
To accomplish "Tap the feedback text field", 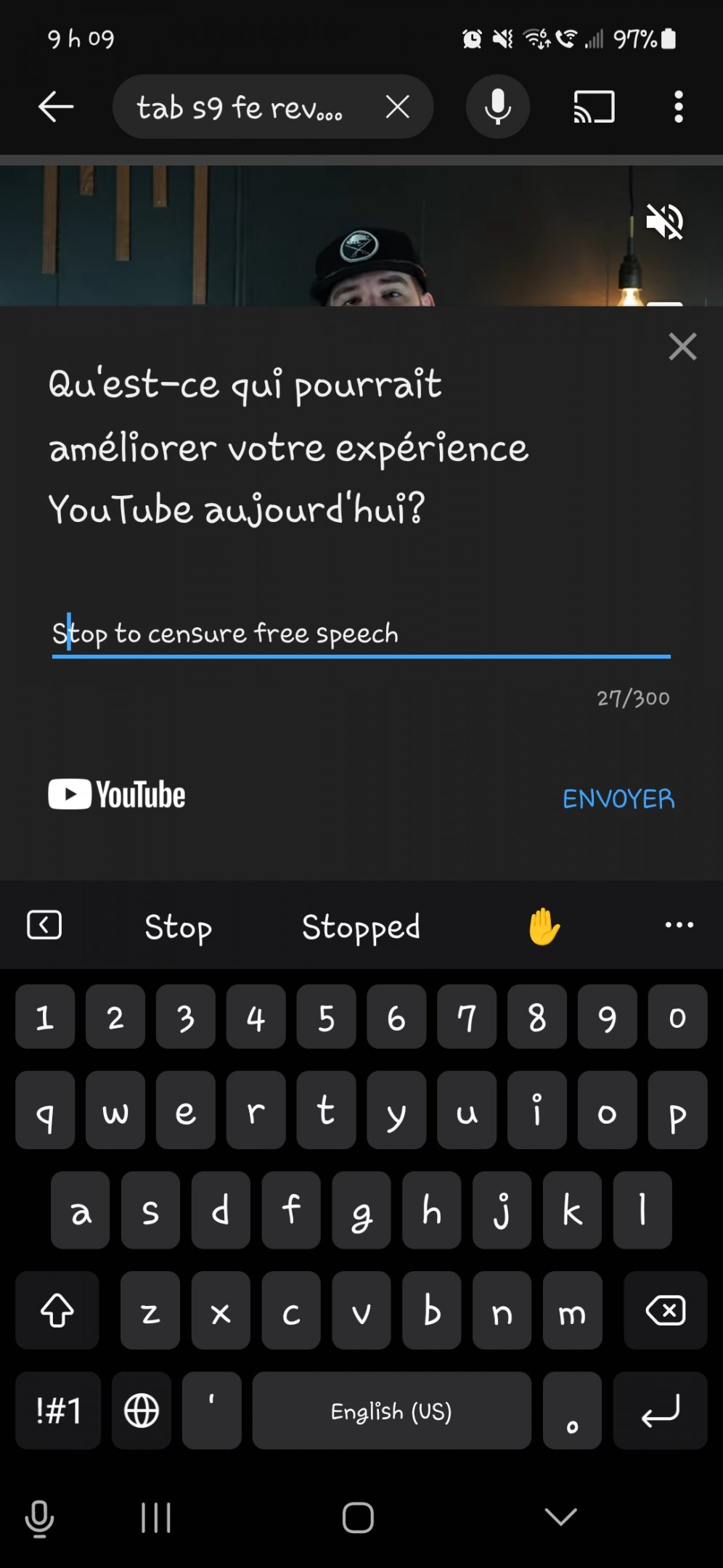I will pyautogui.click(x=361, y=634).
